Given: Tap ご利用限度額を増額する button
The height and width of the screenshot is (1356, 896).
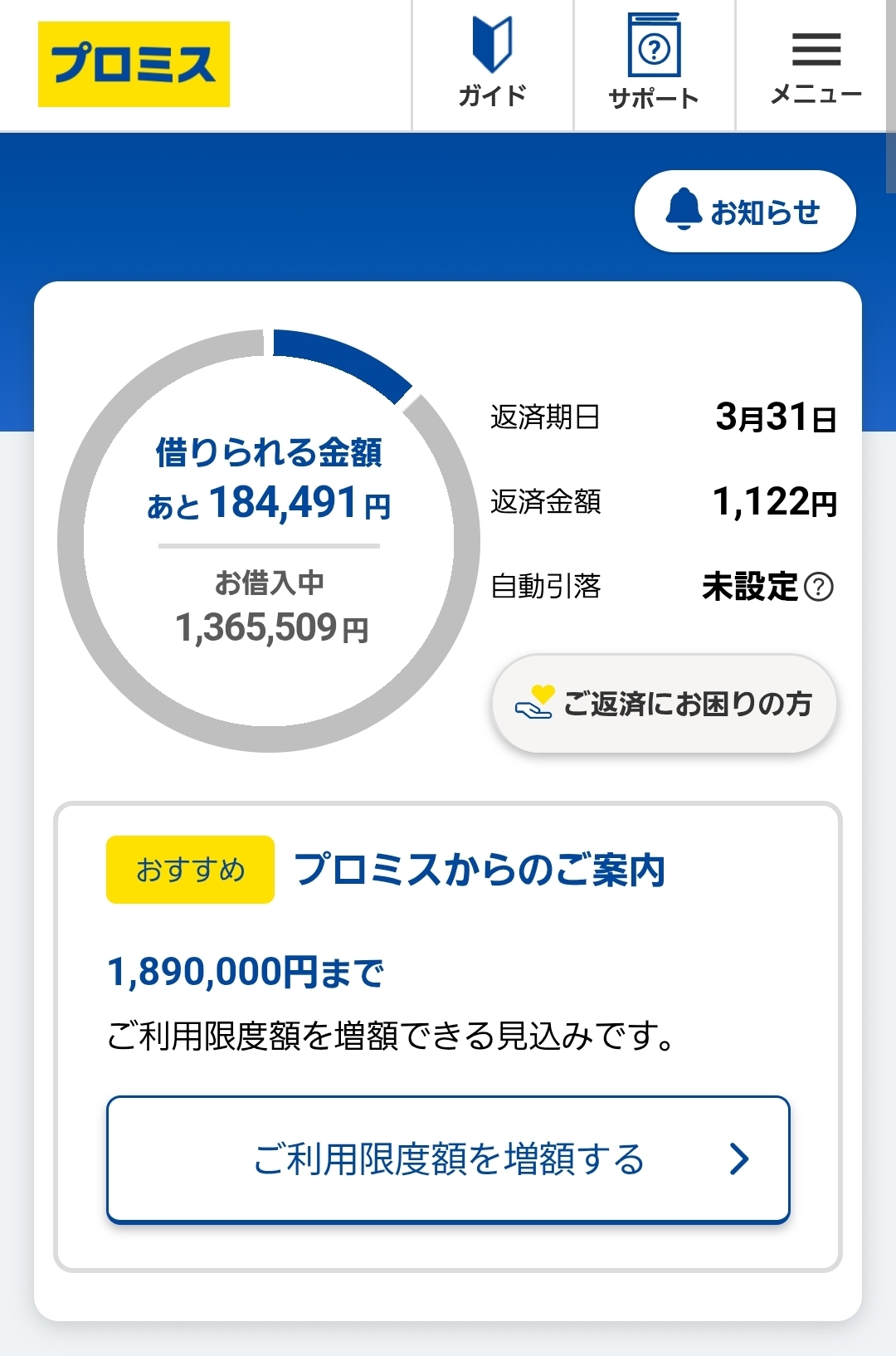Looking at the screenshot, I should point(448,1158).
